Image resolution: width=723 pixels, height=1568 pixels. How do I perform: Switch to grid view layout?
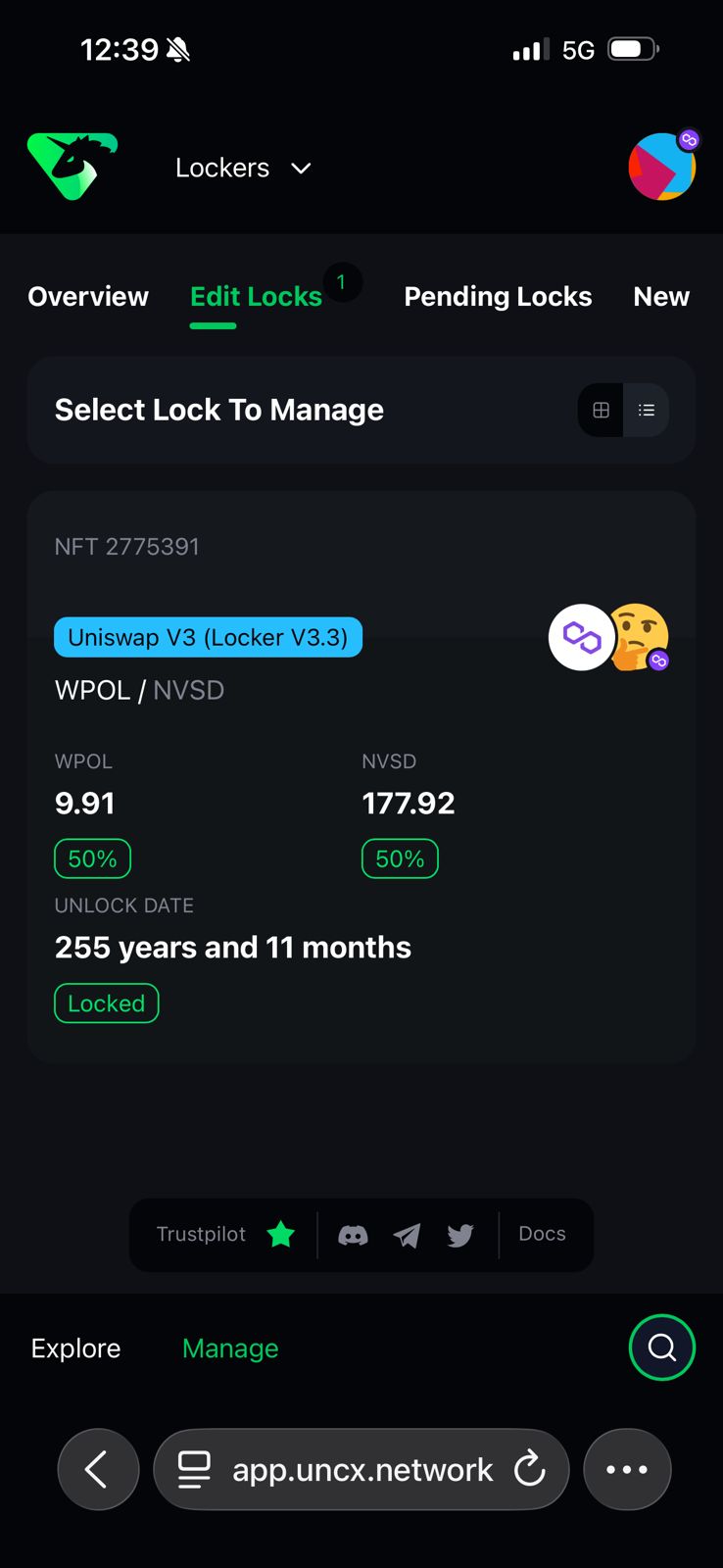601,411
